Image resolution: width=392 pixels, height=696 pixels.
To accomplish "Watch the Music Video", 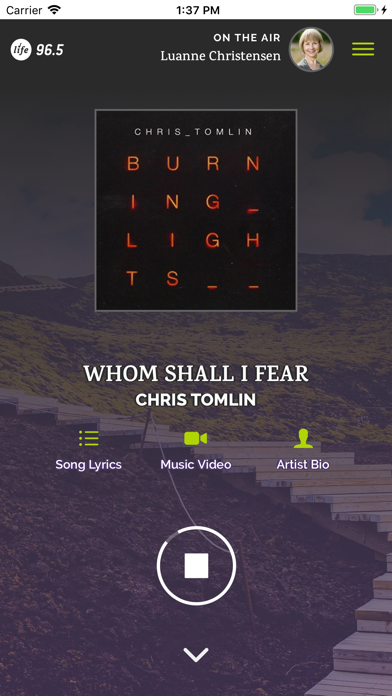I will tap(196, 450).
